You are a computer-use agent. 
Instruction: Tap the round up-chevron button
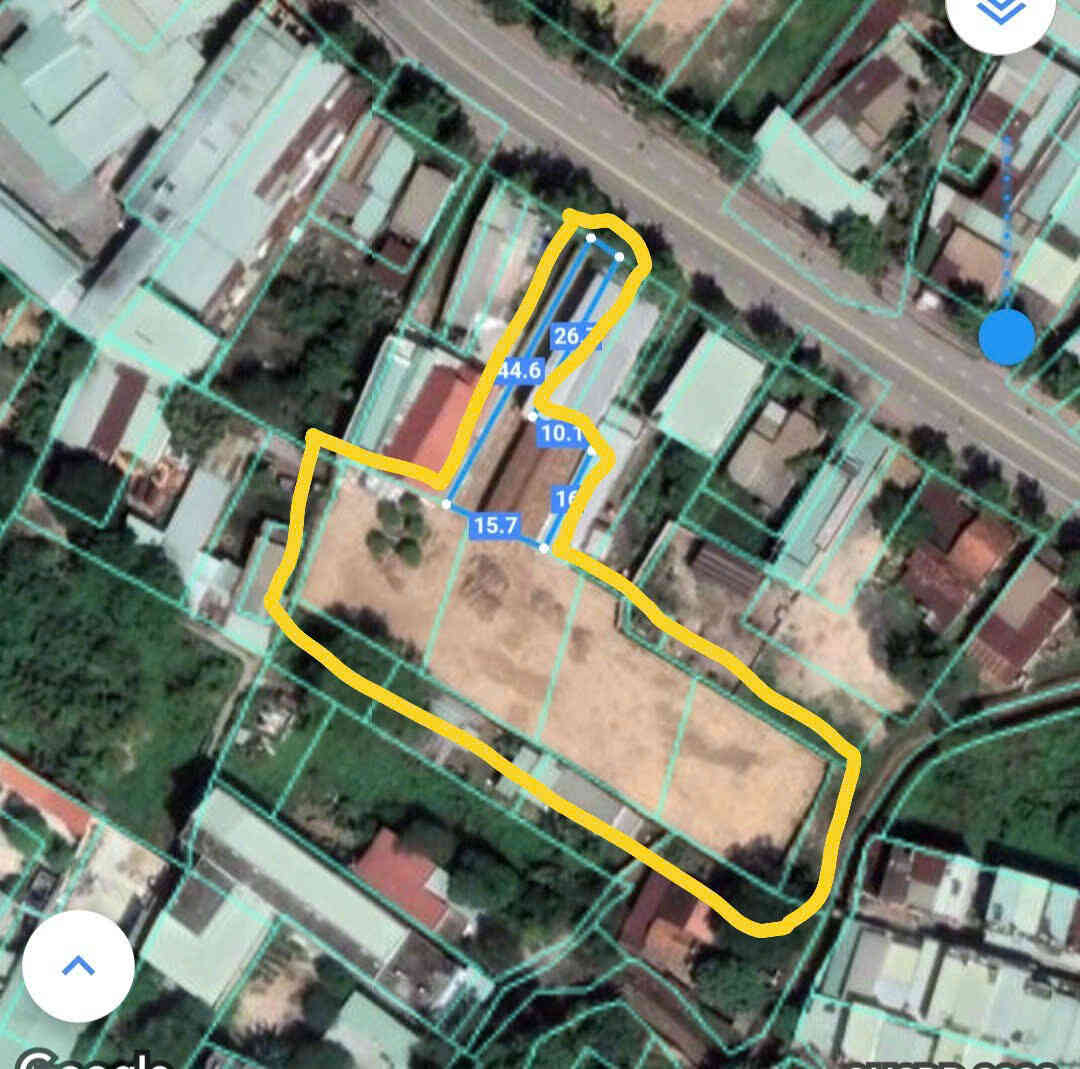pos(78,965)
